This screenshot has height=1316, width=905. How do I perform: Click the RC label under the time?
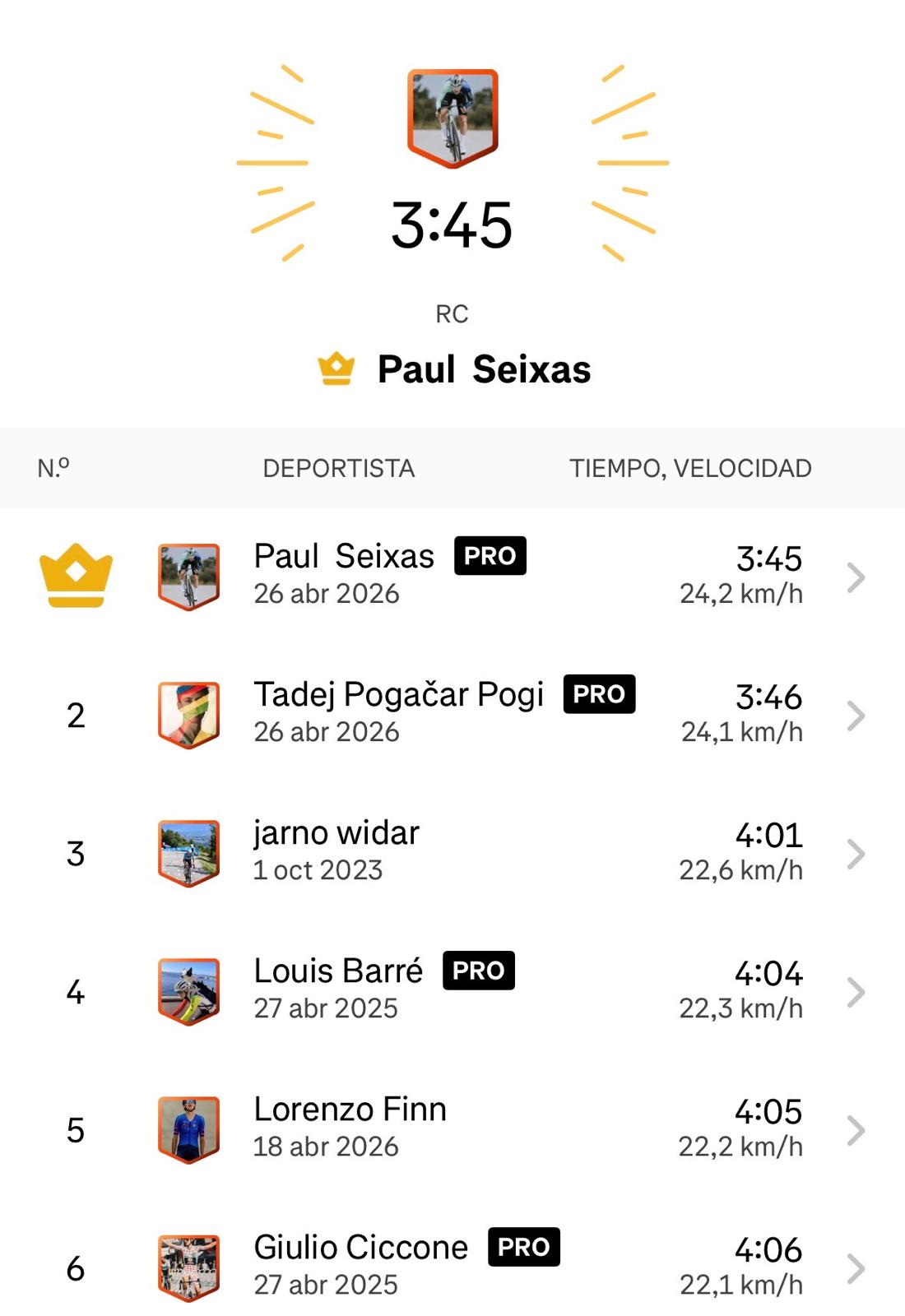click(x=452, y=313)
